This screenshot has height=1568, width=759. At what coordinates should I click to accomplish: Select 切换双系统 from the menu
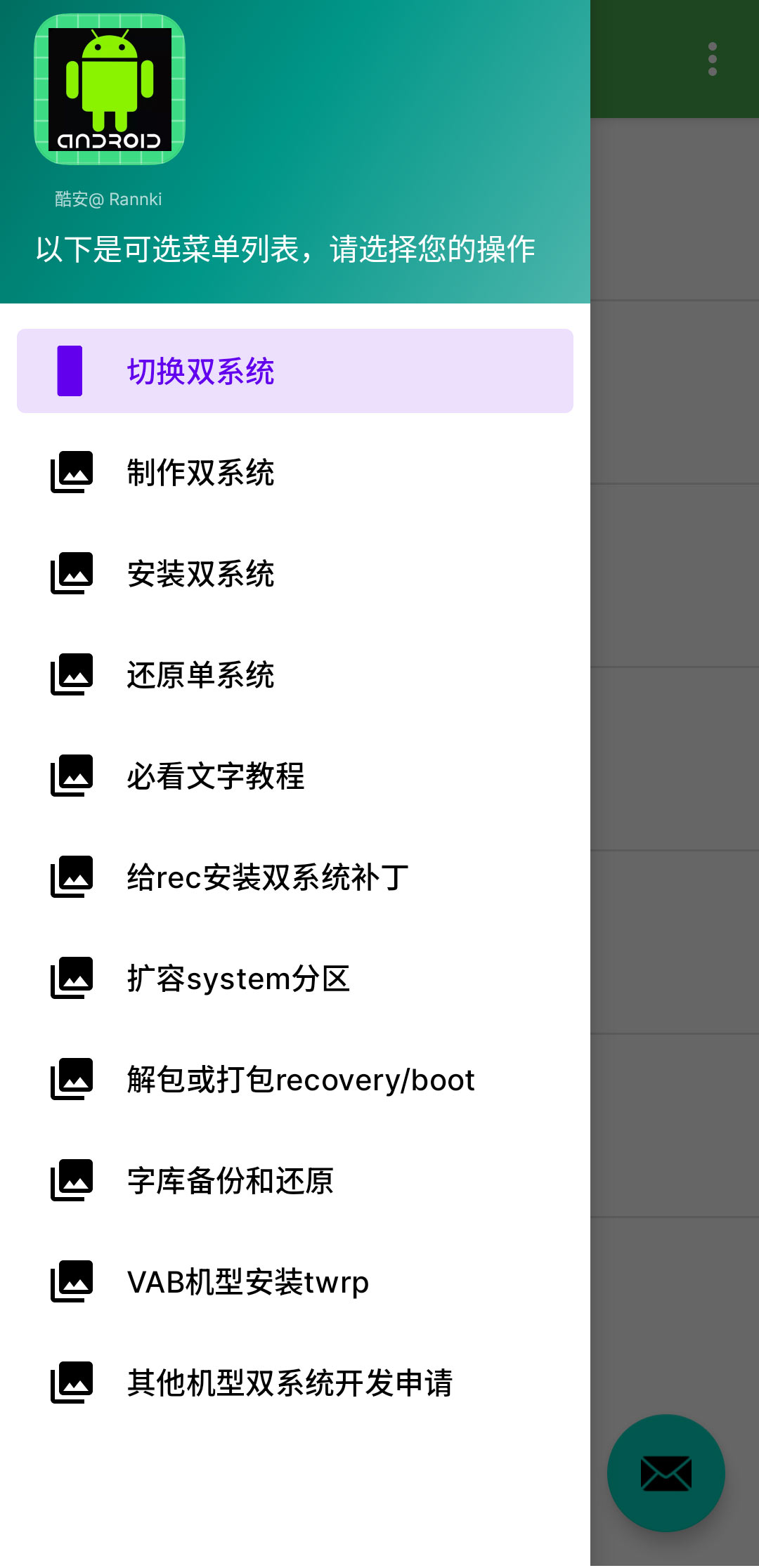[202, 370]
